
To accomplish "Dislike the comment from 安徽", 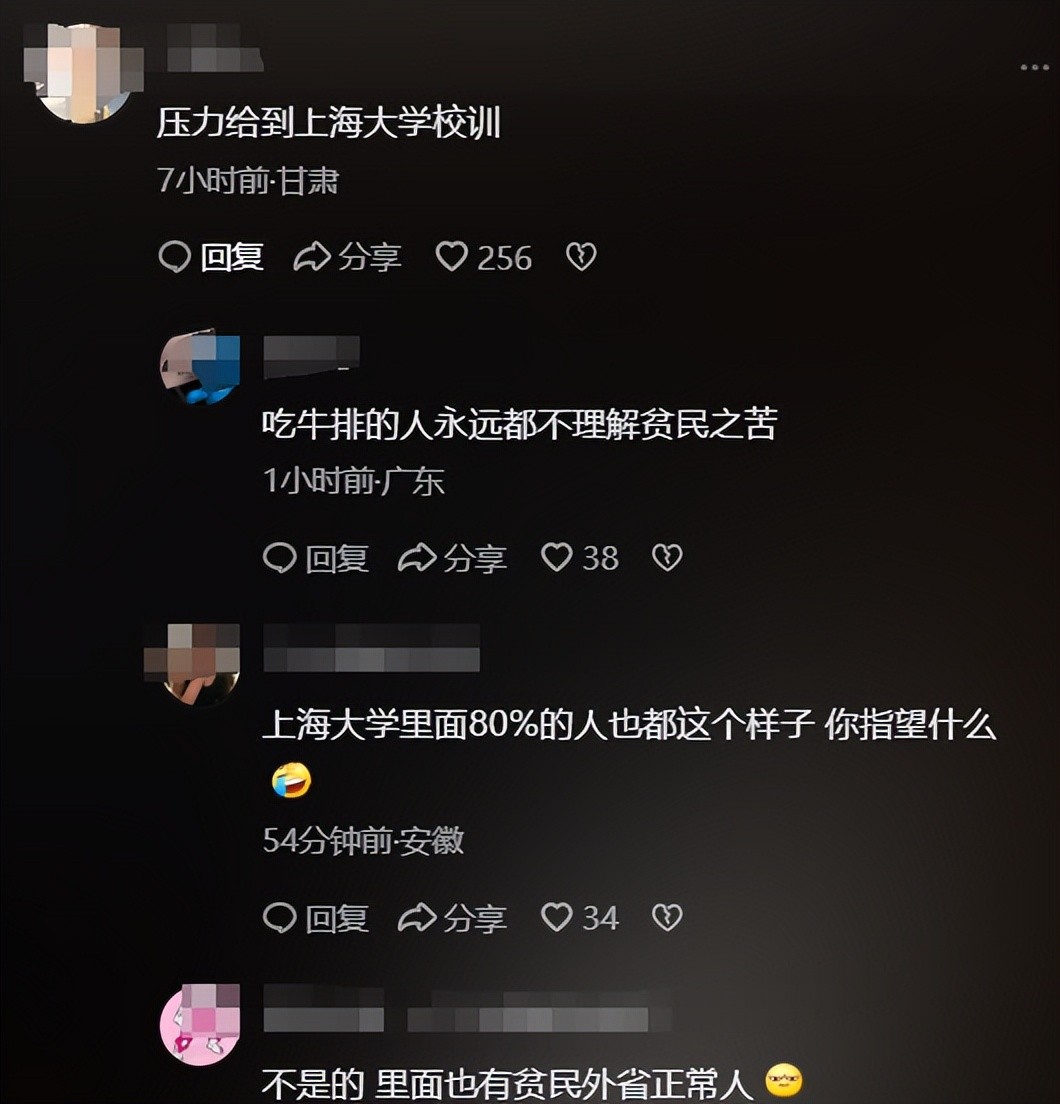I will coord(667,918).
